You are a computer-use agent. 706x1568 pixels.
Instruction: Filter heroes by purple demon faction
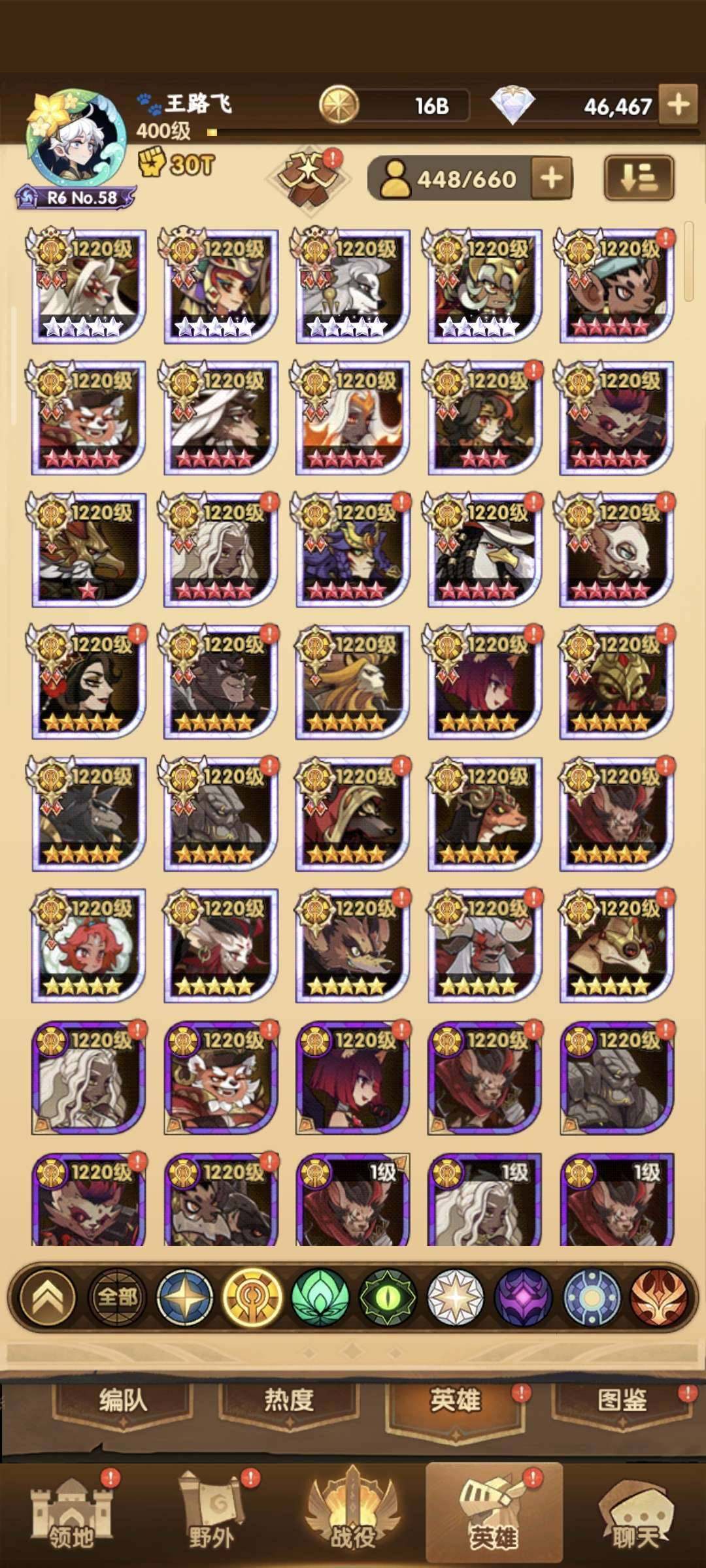pyautogui.click(x=523, y=1297)
